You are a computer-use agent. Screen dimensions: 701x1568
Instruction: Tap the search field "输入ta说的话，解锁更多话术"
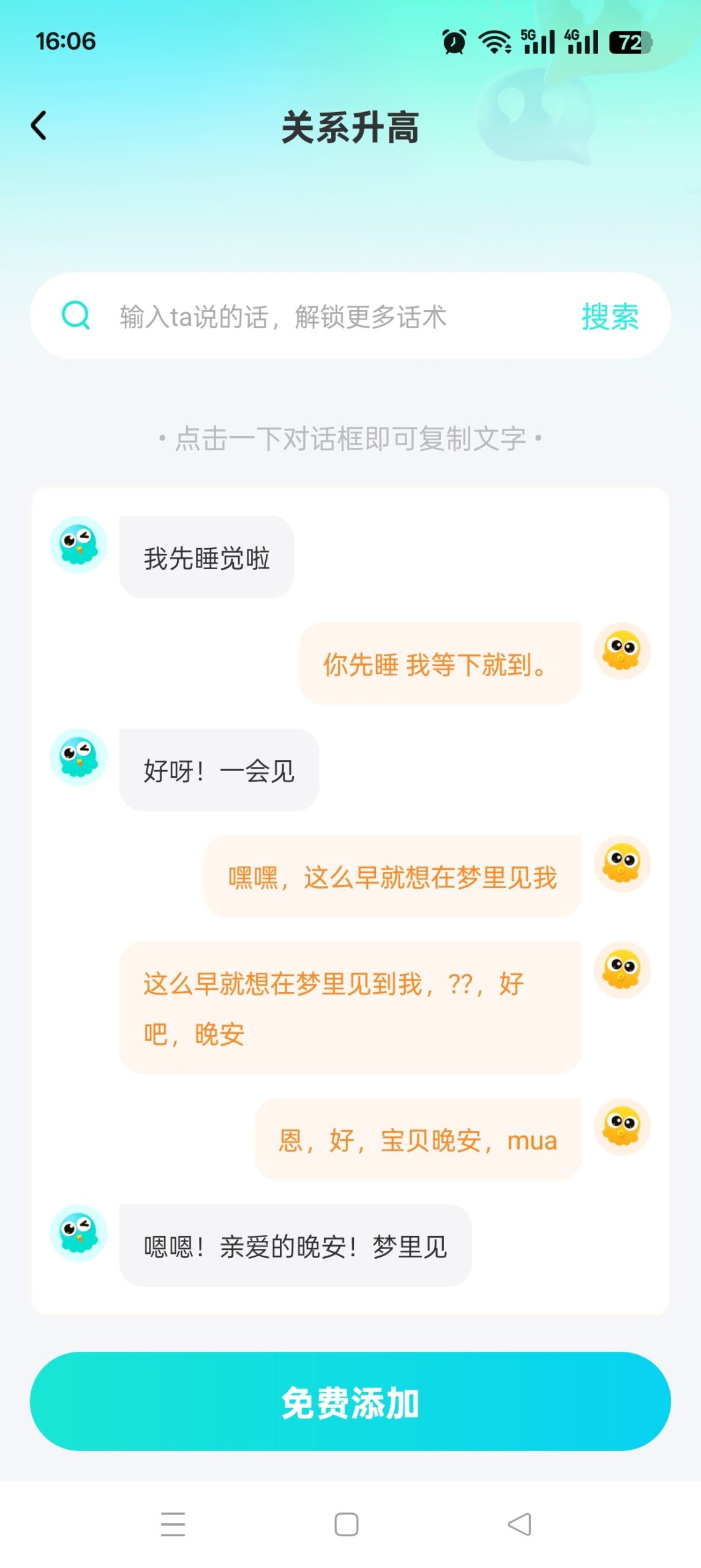(x=282, y=316)
